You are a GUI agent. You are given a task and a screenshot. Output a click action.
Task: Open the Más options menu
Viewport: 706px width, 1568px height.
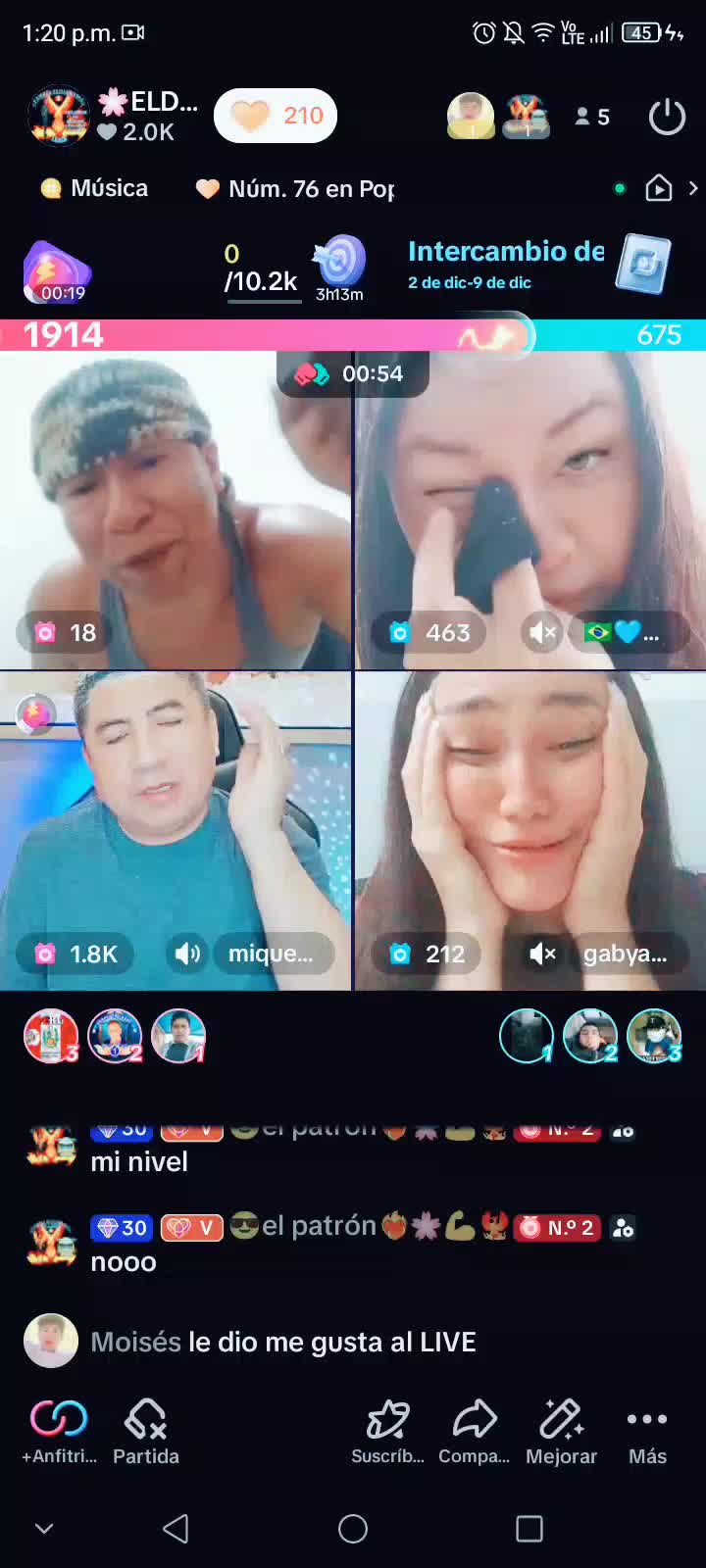click(647, 1431)
